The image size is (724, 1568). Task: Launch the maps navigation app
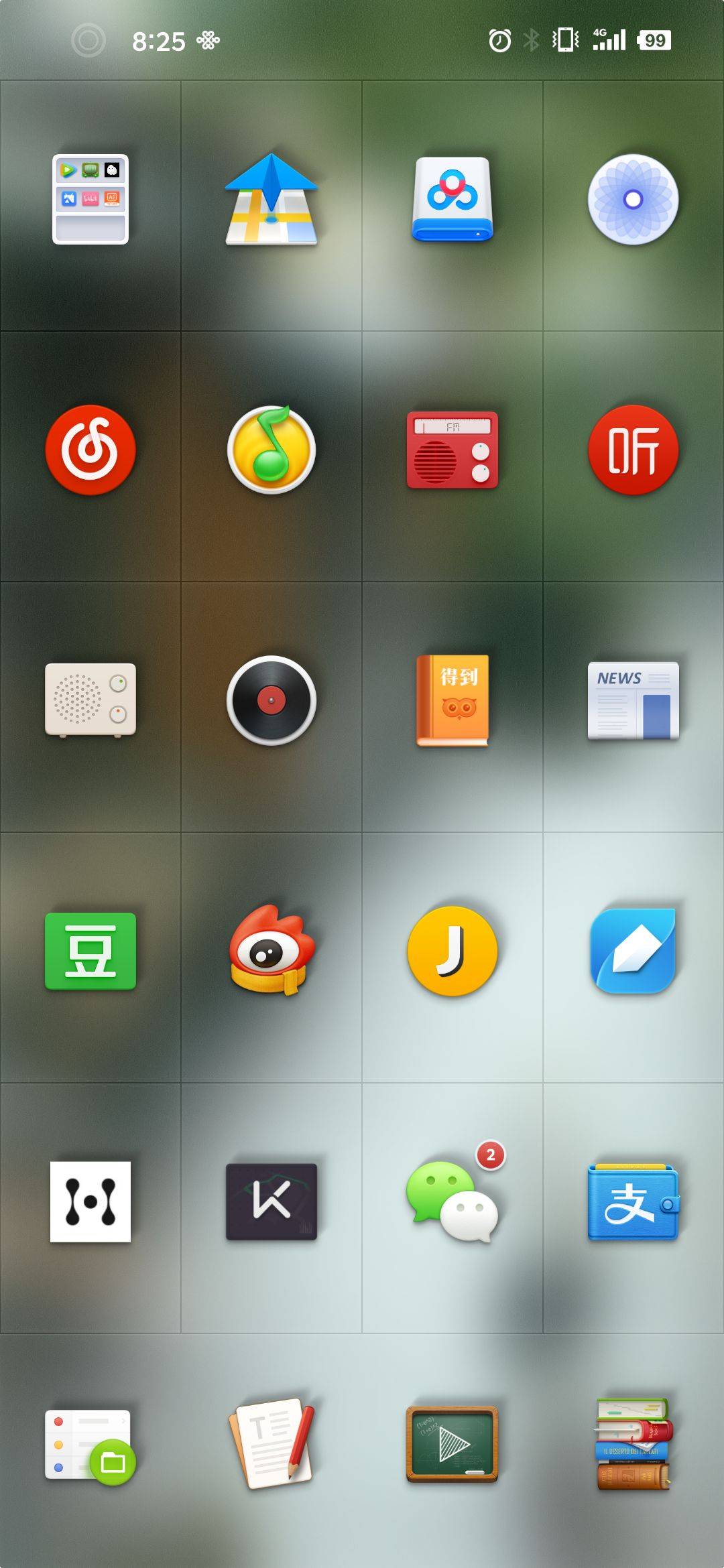[271, 199]
